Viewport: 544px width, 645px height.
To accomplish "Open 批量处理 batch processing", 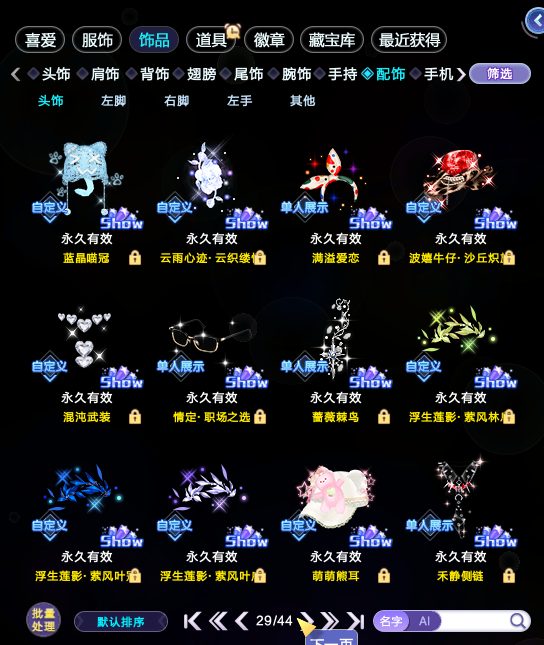I will pyautogui.click(x=43, y=620).
